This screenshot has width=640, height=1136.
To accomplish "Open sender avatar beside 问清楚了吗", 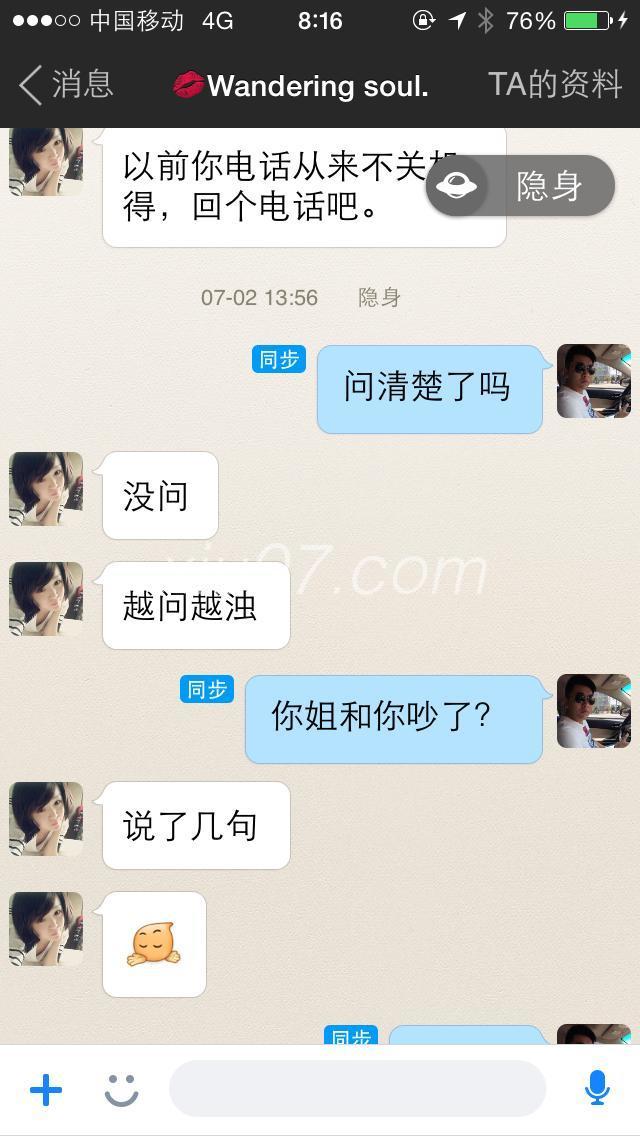I will click(593, 381).
